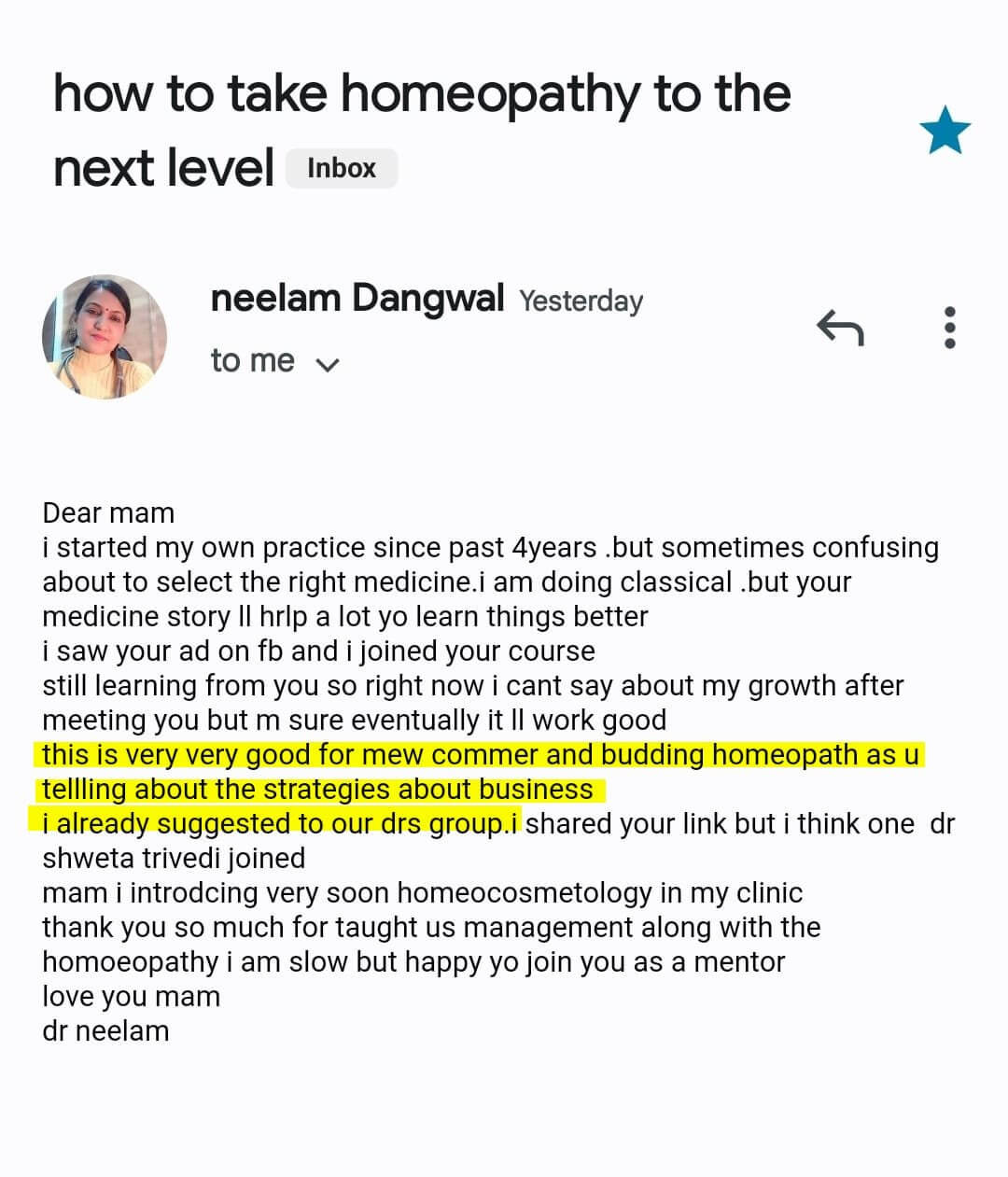Unstar this email with the blue star
Screen dimensions: 1008x1177
[x=945, y=130]
